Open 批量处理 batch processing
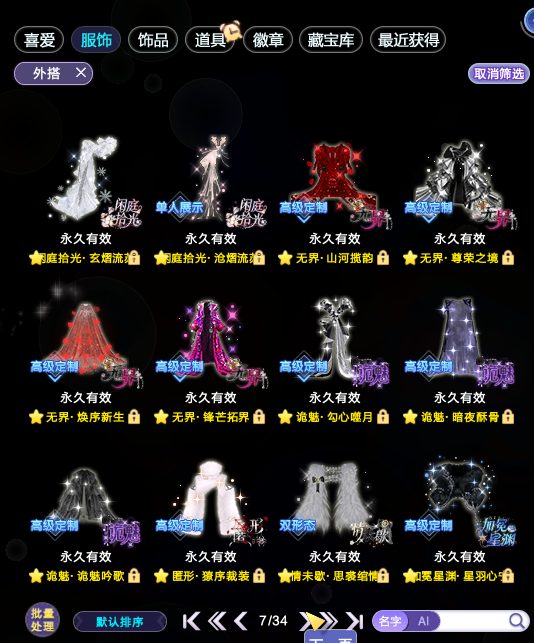Viewport: 534px width, 643px height. [42, 620]
